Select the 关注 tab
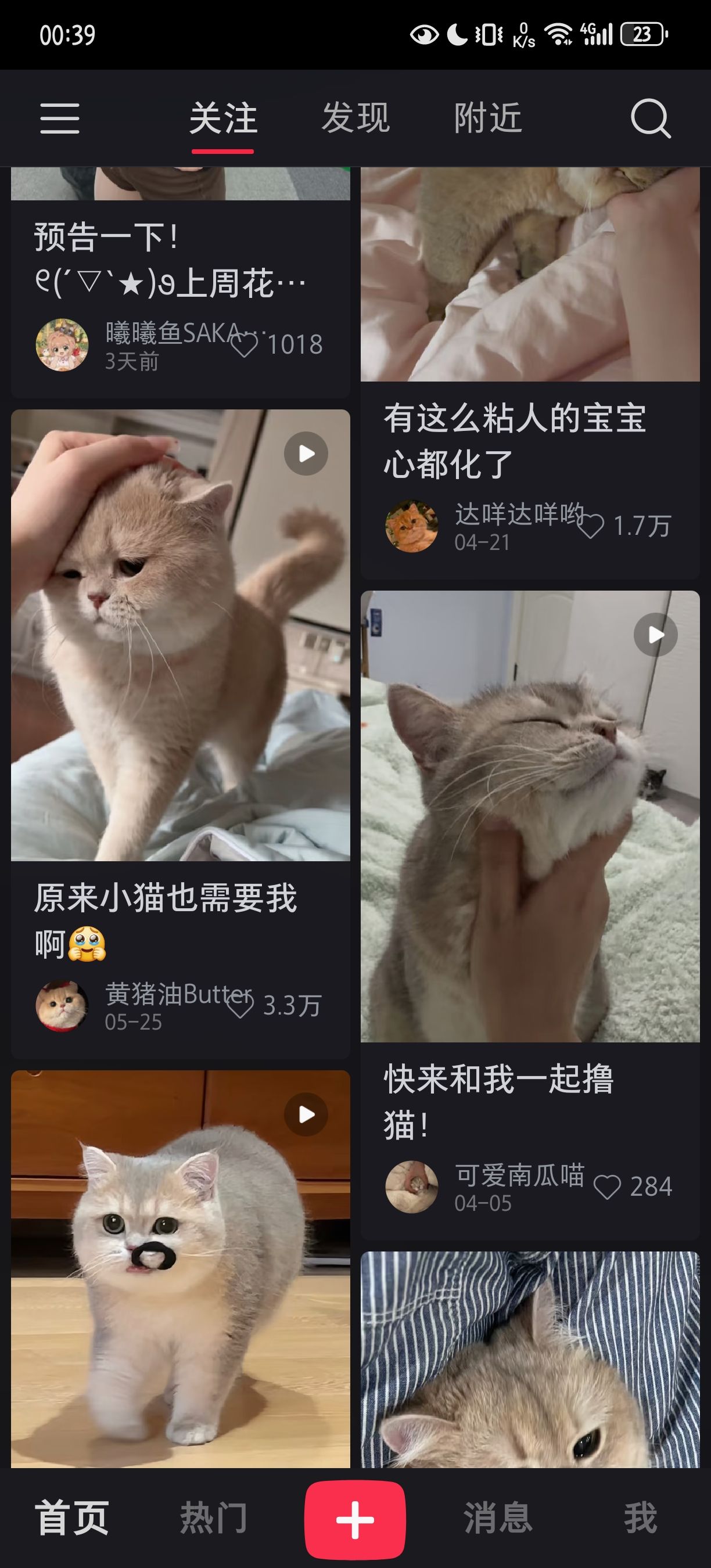 223,118
